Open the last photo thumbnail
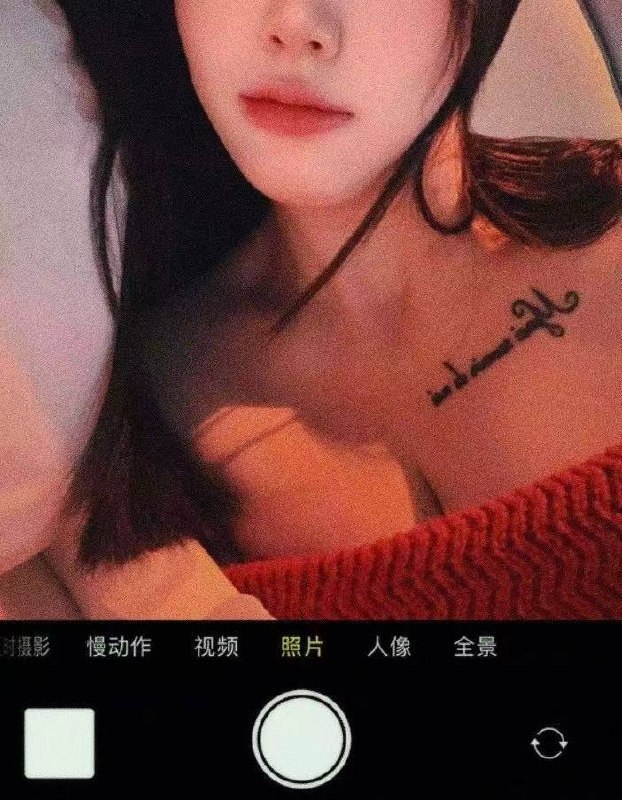The height and width of the screenshot is (800, 622). click(60, 743)
